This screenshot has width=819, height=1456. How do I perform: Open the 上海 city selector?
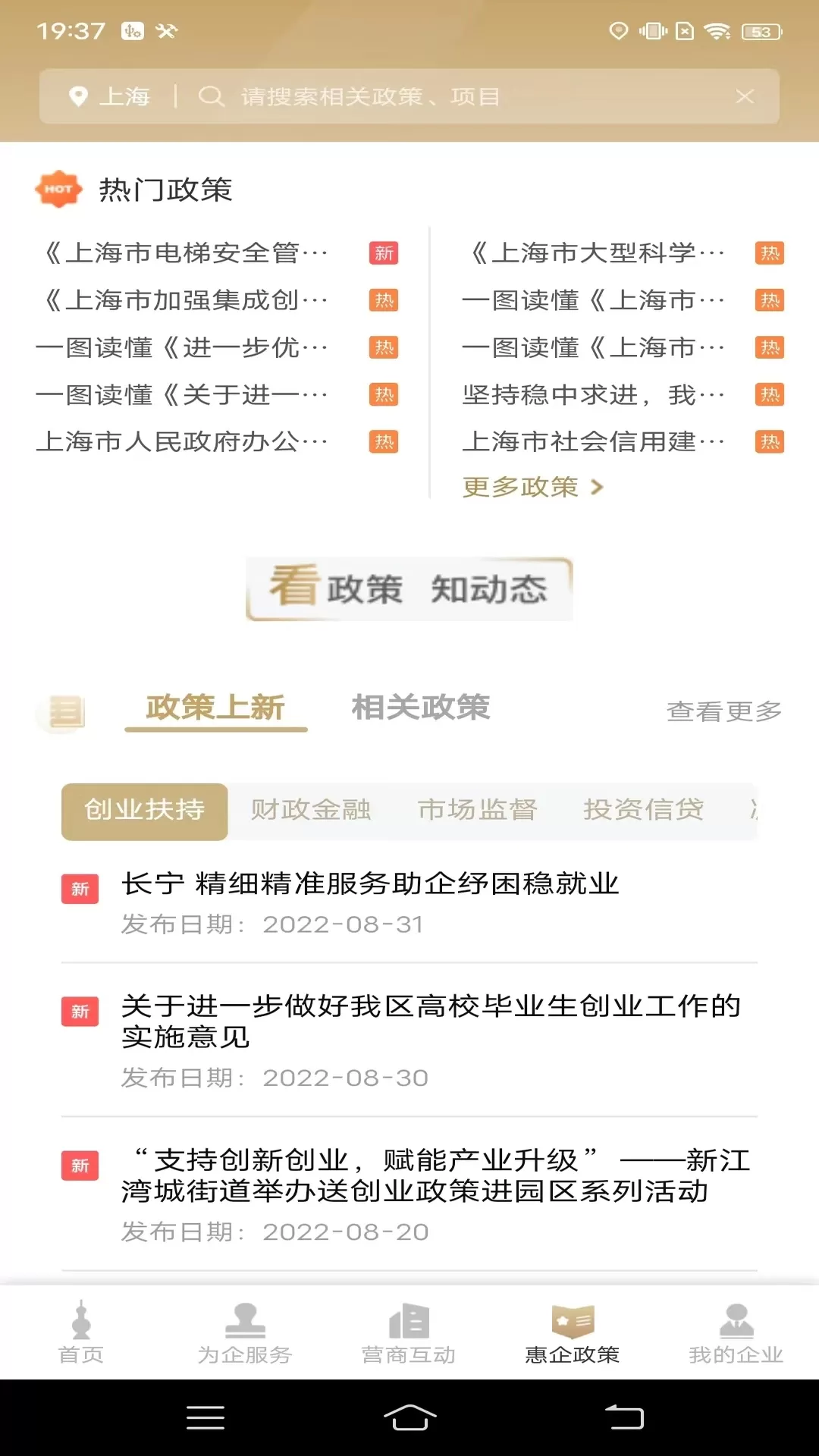pos(109,96)
